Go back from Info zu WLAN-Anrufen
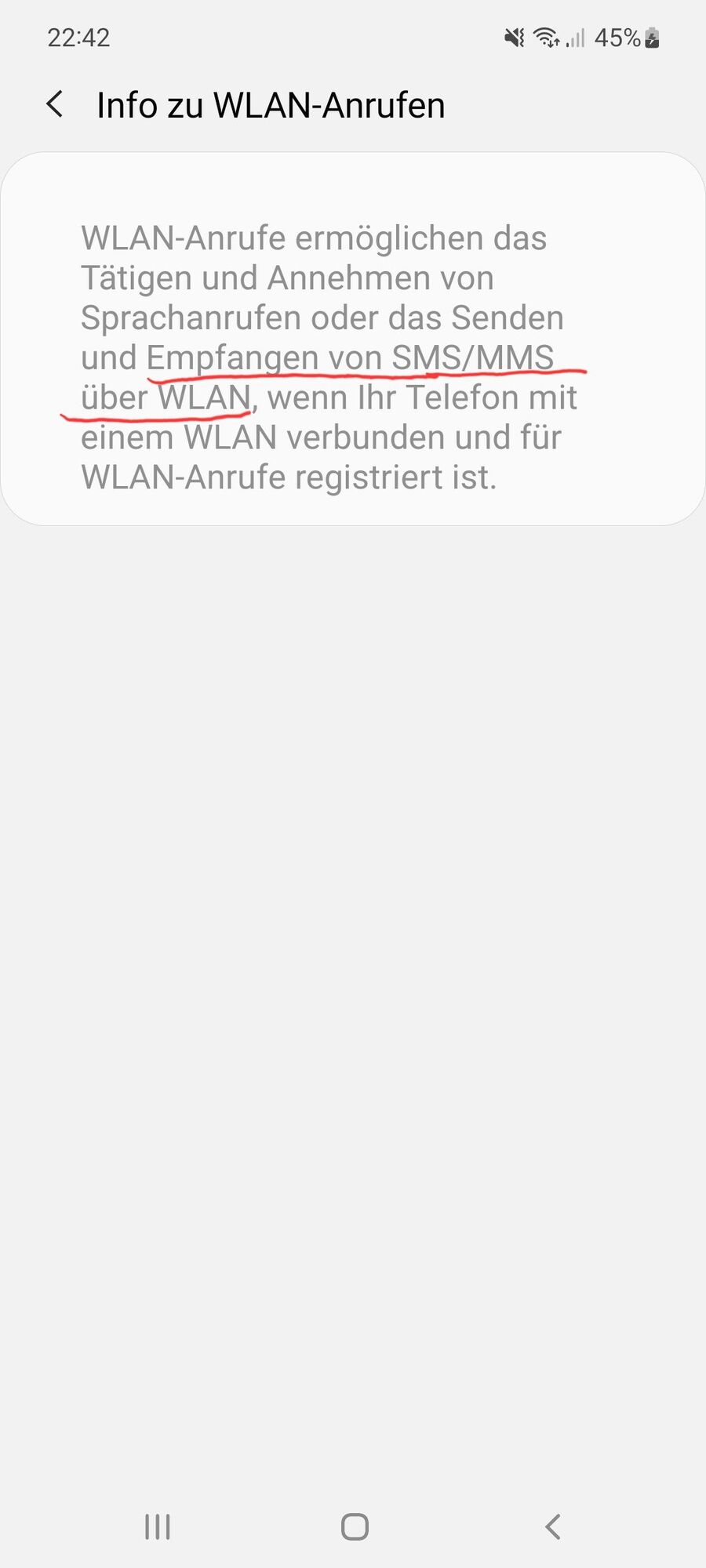This screenshot has height=1568, width=706. 55,104
